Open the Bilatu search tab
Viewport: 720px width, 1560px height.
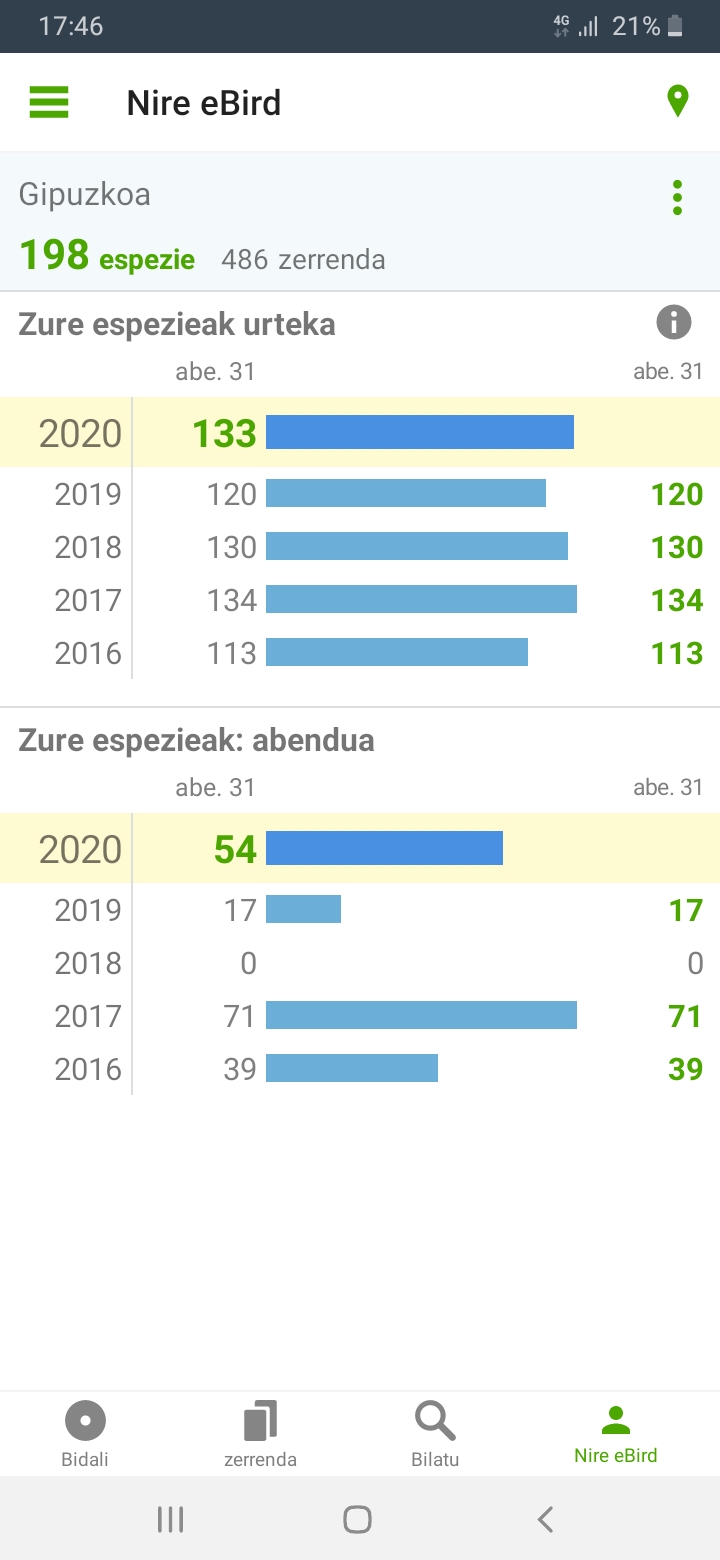point(435,1434)
